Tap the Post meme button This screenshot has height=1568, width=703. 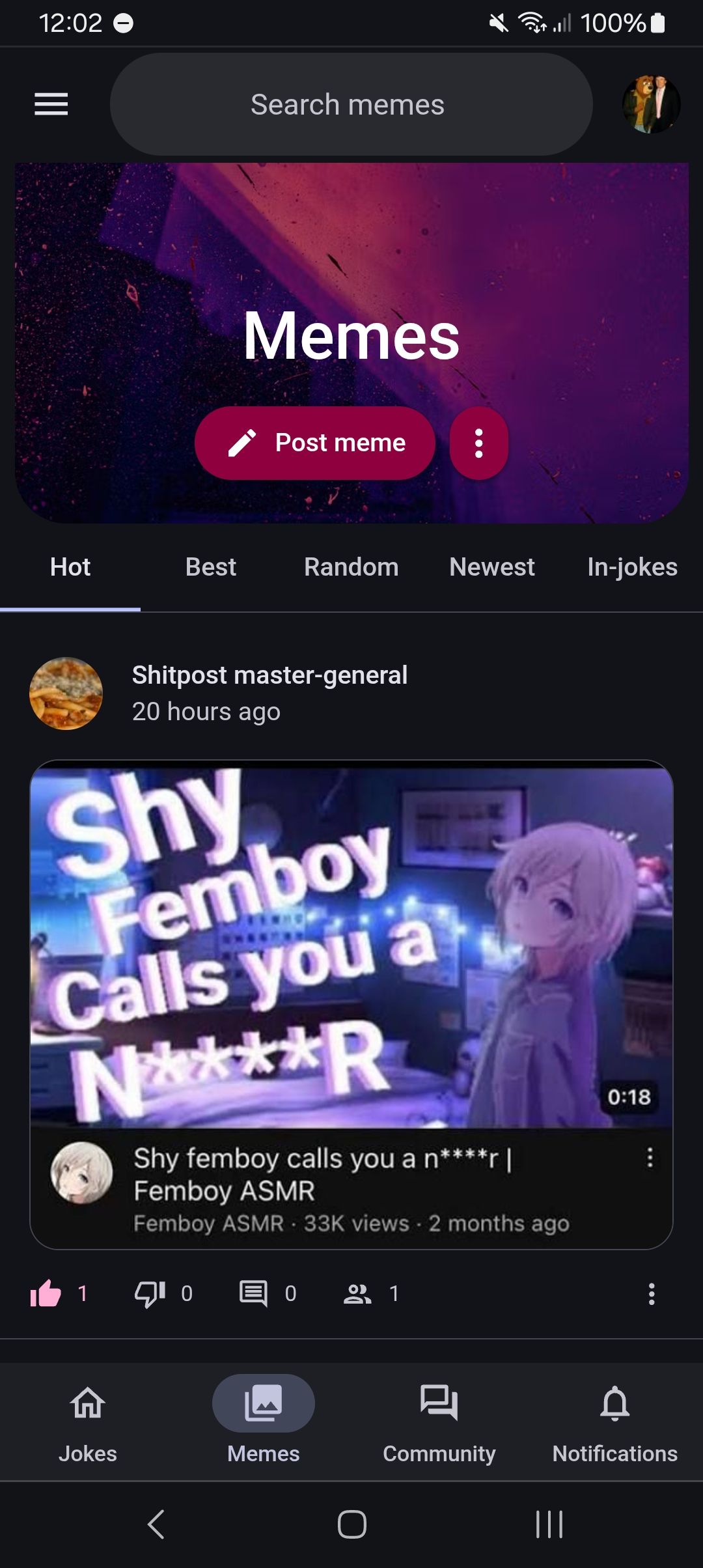click(315, 443)
